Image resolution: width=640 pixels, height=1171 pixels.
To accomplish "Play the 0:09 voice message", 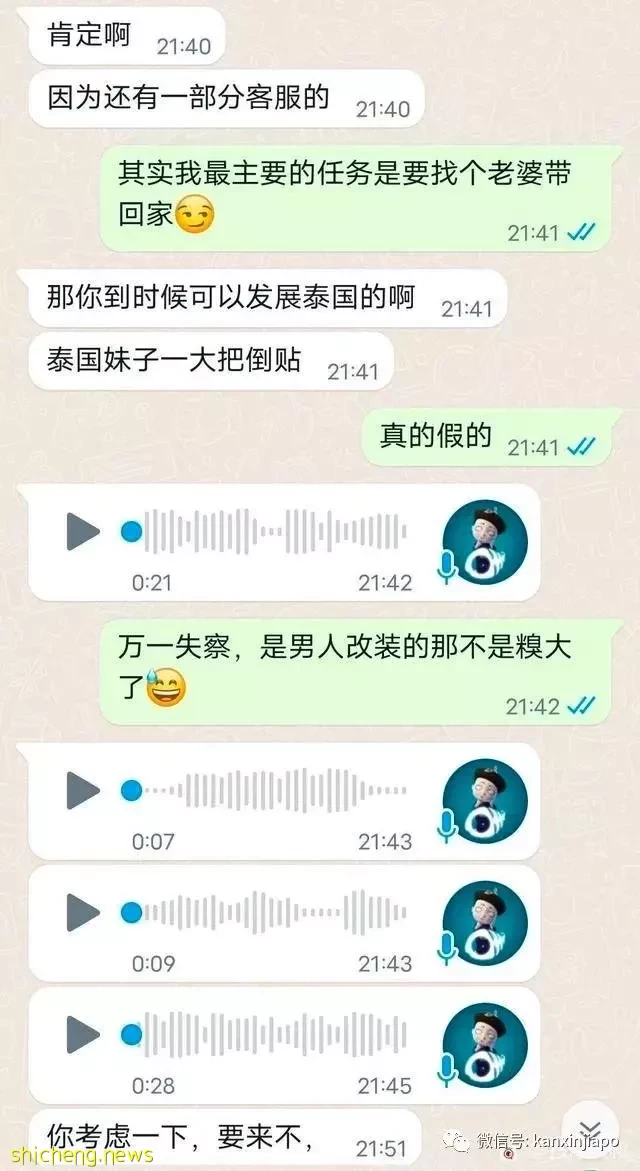I will coord(84,912).
